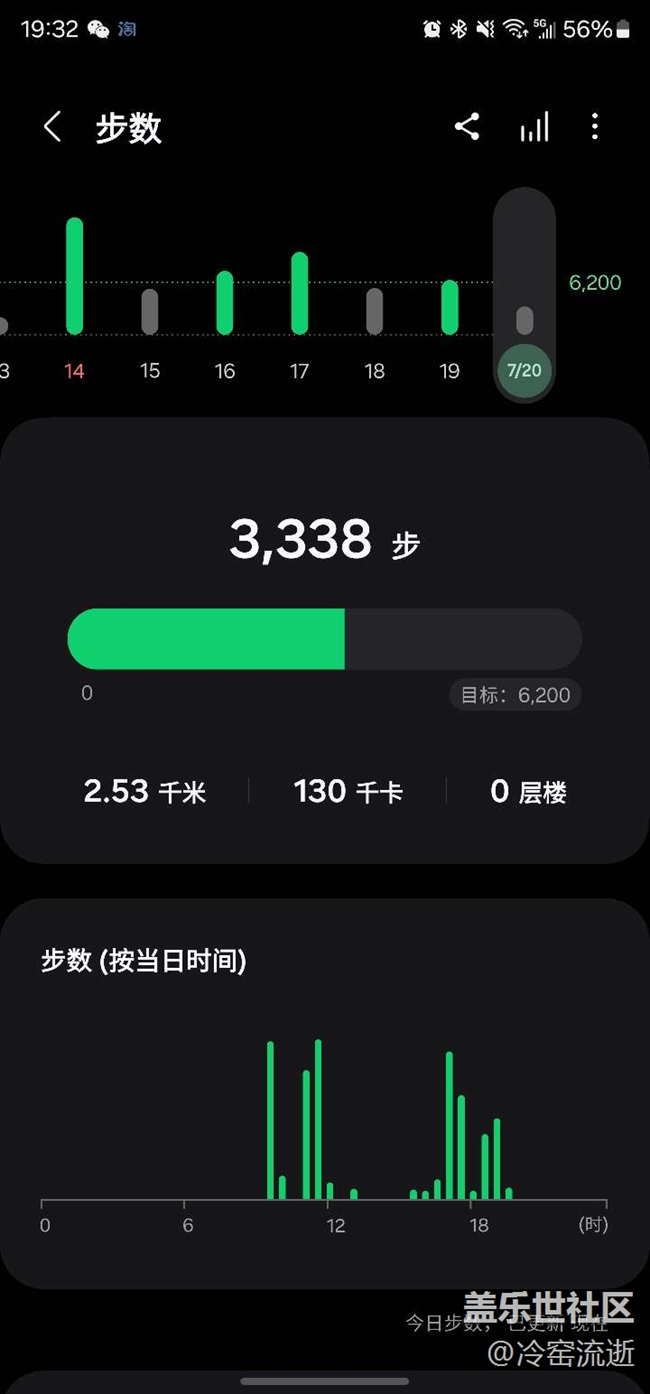This screenshot has height=1394, width=650.
Task: Open the three-dot overflow menu
Action: (x=595, y=126)
